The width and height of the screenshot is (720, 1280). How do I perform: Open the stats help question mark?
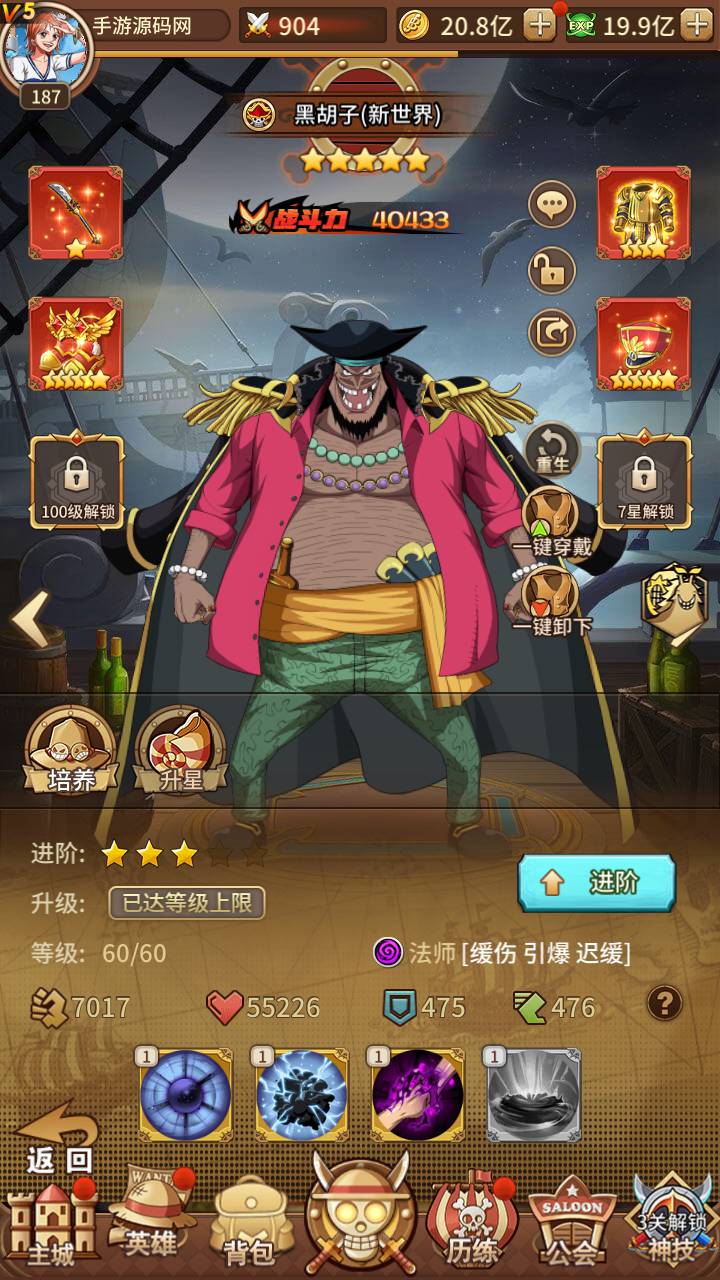664,1002
